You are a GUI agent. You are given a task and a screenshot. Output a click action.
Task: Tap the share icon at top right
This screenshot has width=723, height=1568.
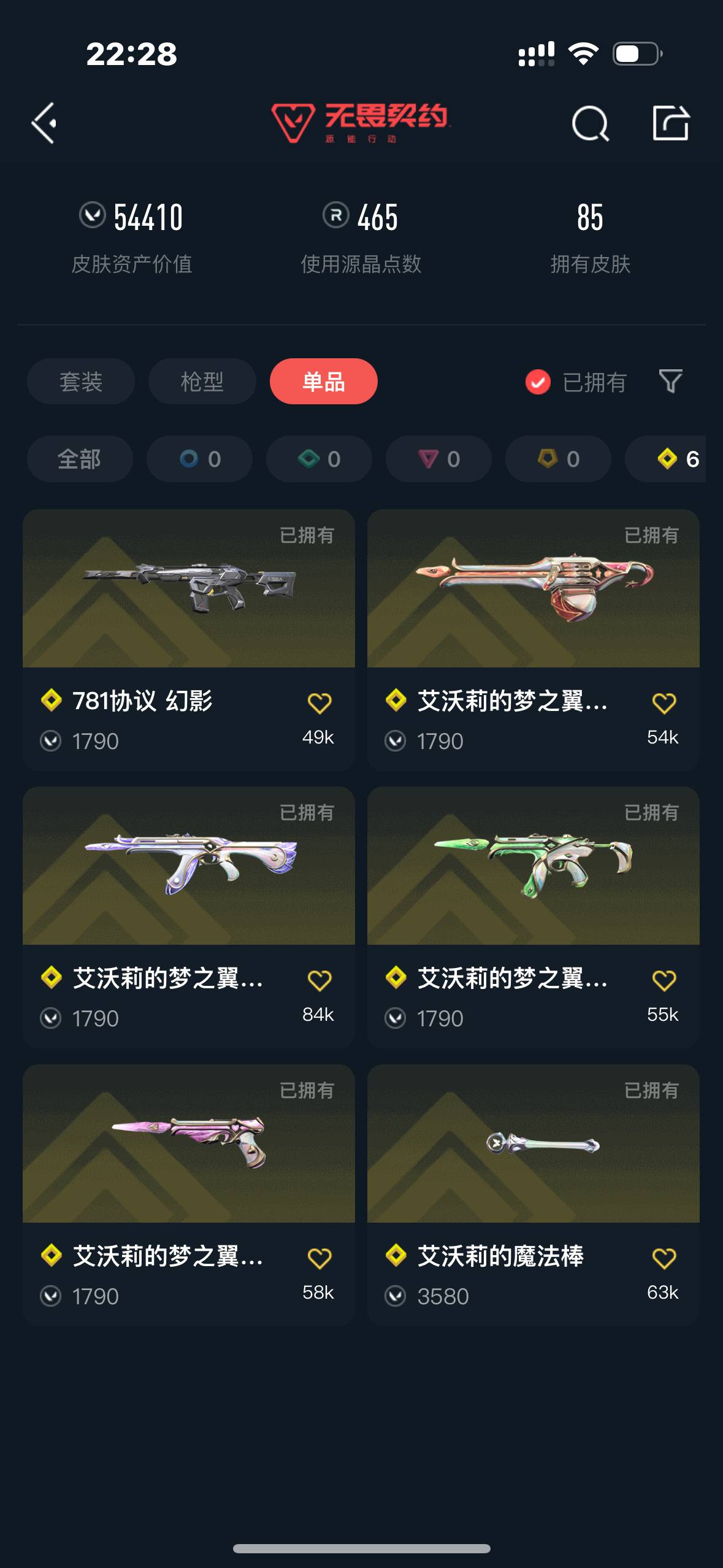pos(672,123)
